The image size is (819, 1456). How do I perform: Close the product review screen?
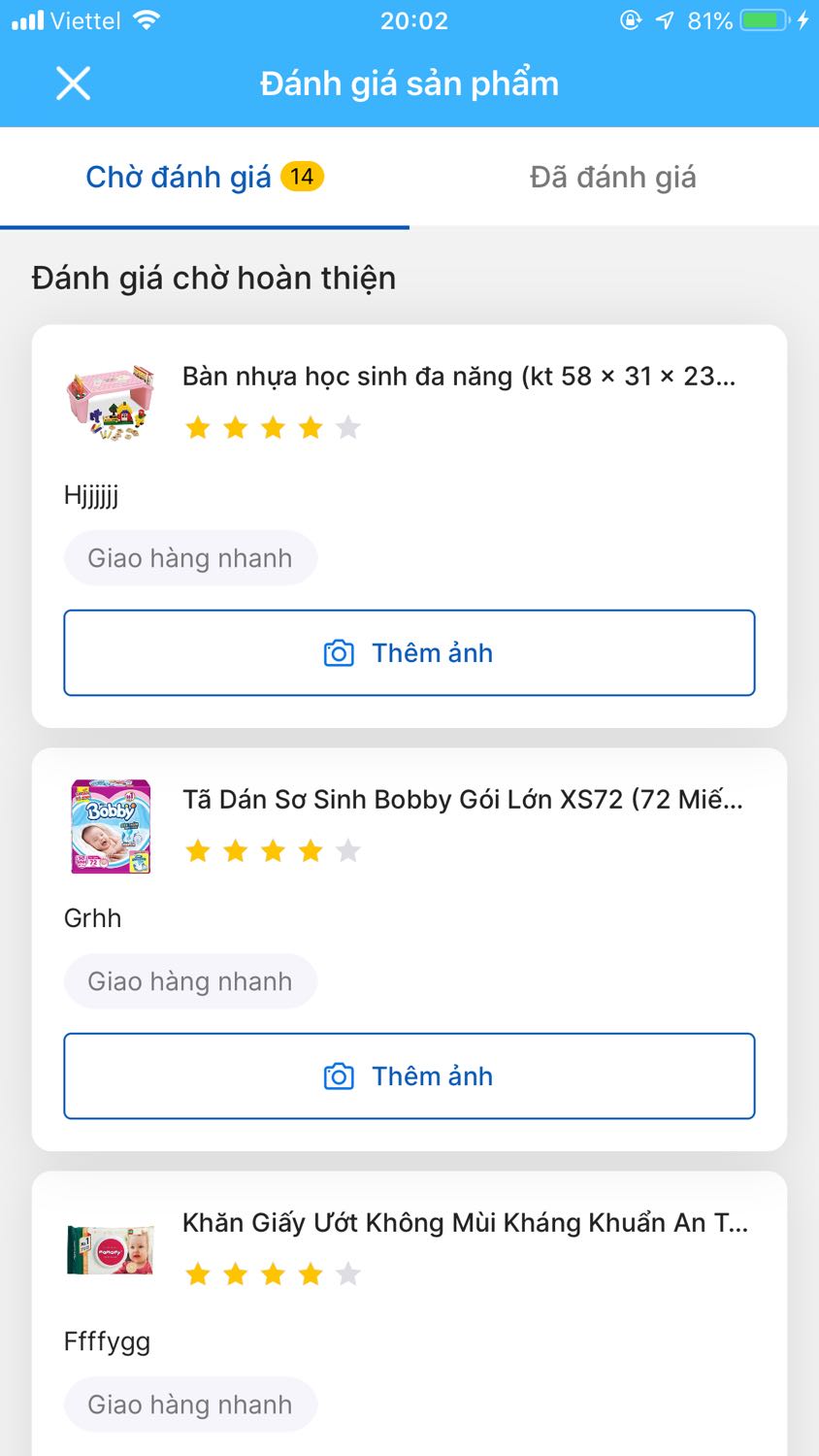(74, 83)
